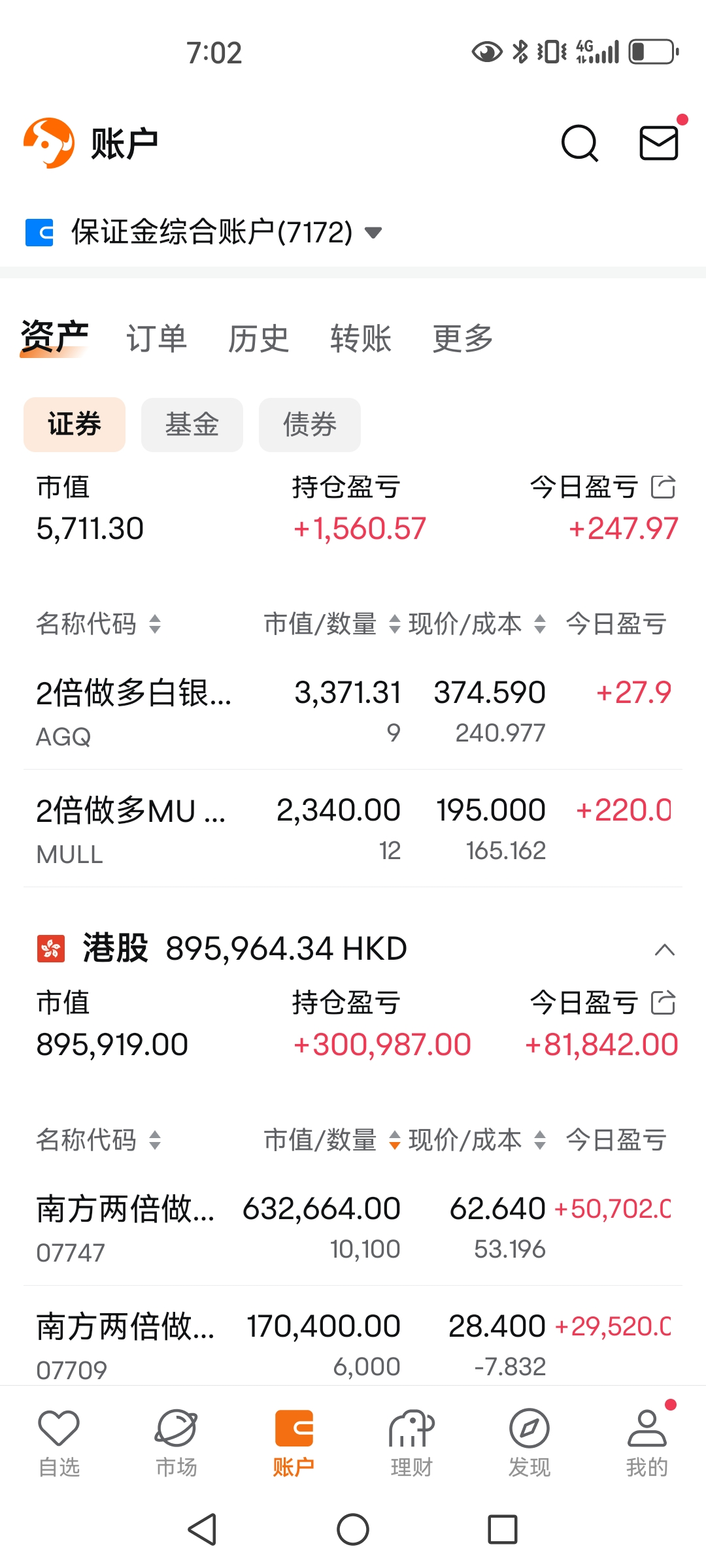The image size is (706, 1568).
Task: Open the messages envelope icon
Action: point(658,142)
